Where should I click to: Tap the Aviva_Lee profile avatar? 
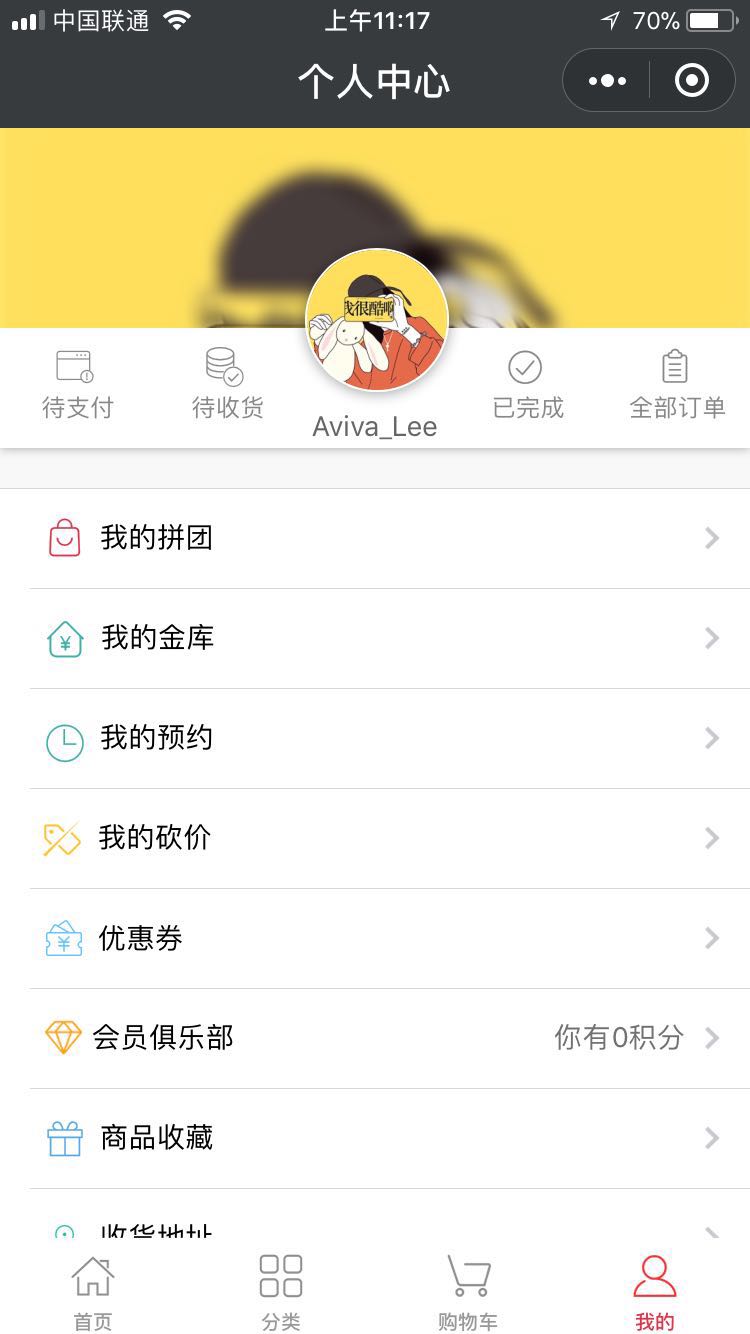tap(376, 320)
